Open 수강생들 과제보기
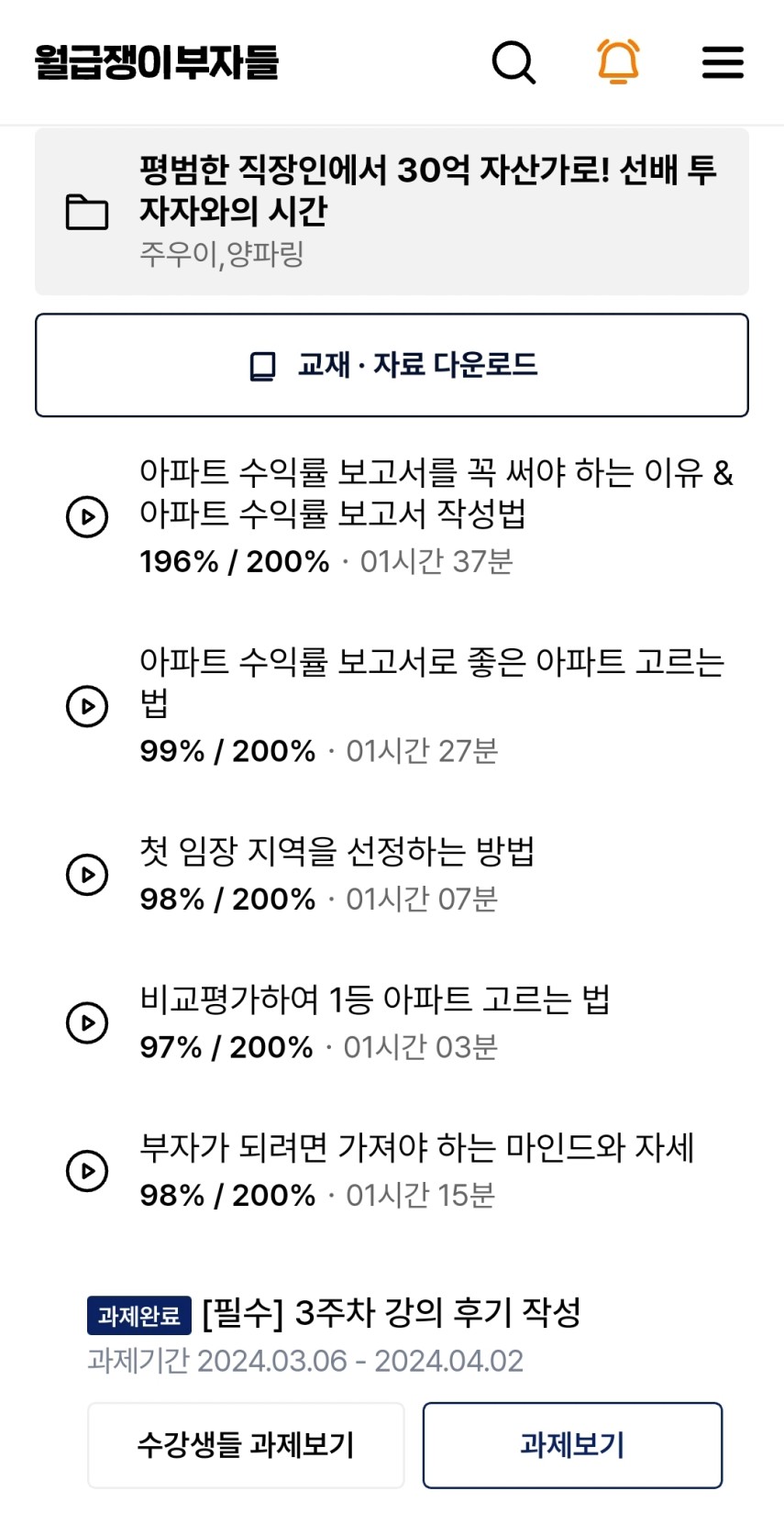Image resolution: width=784 pixels, height=1513 pixels. coord(246,1445)
